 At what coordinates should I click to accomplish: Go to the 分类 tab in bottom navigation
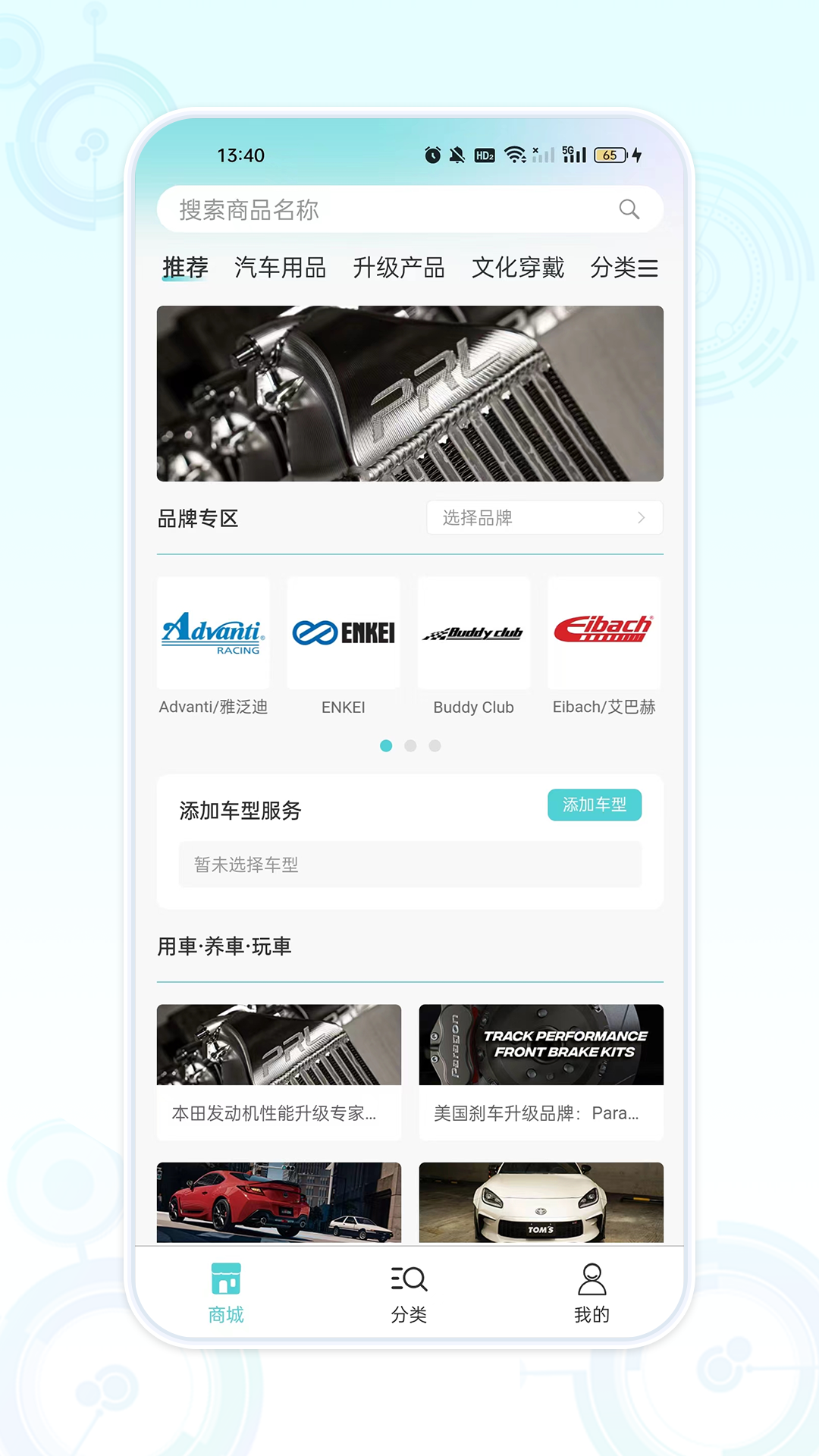pos(409,1294)
